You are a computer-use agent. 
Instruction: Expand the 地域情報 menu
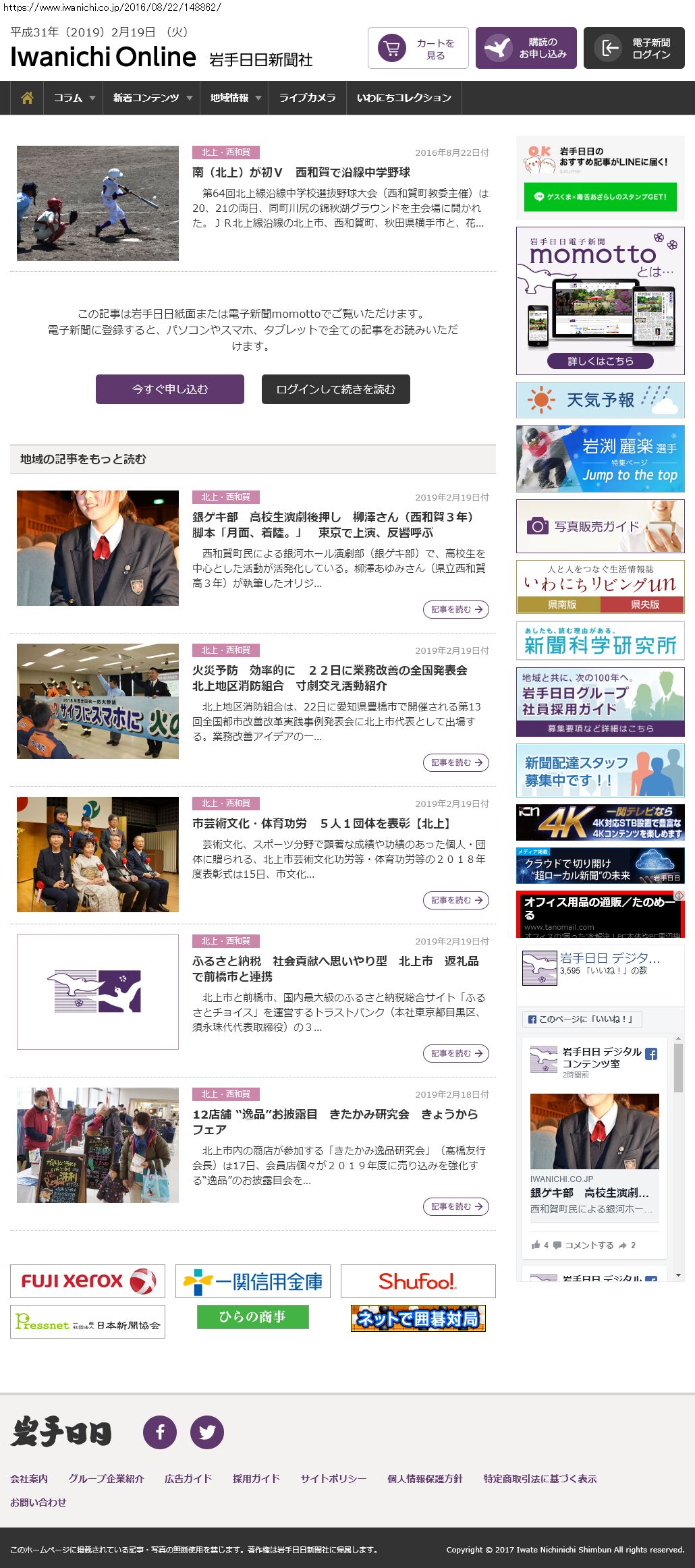click(235, 98)
